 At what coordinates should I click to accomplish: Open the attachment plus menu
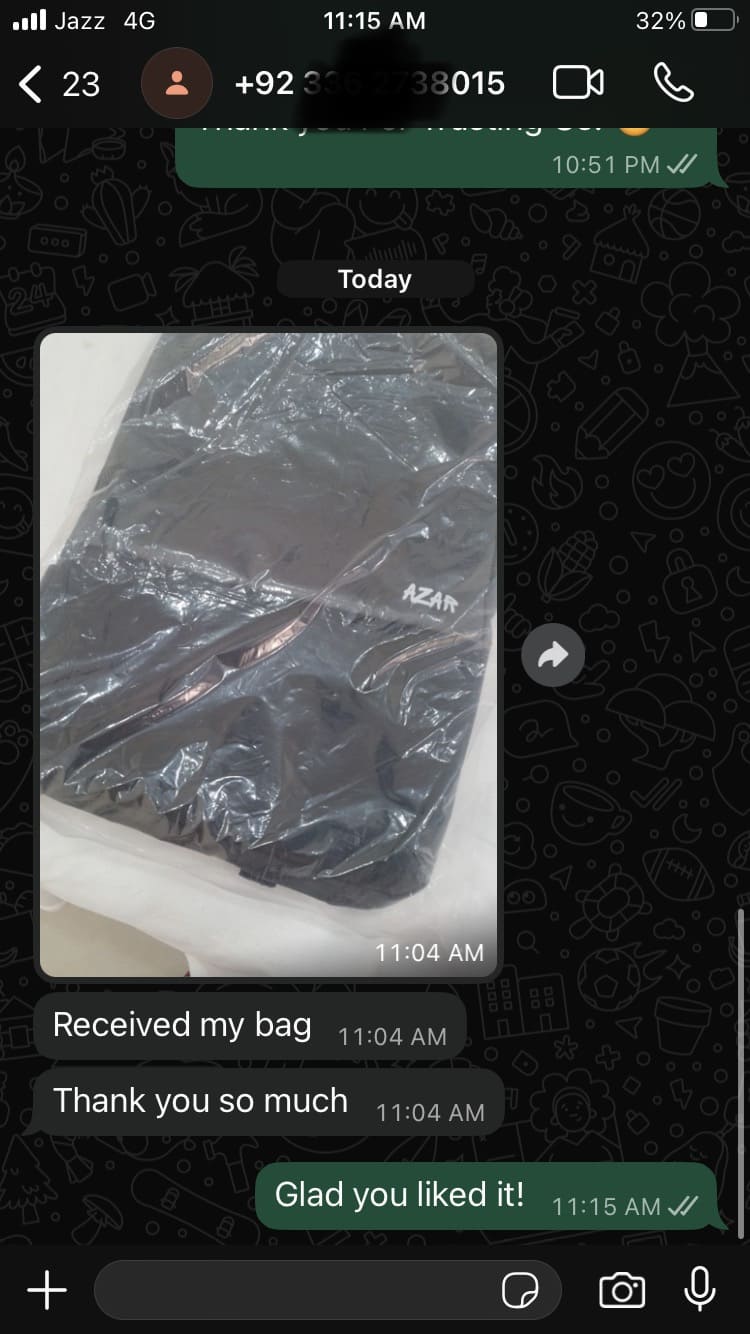coord(46,1290)
